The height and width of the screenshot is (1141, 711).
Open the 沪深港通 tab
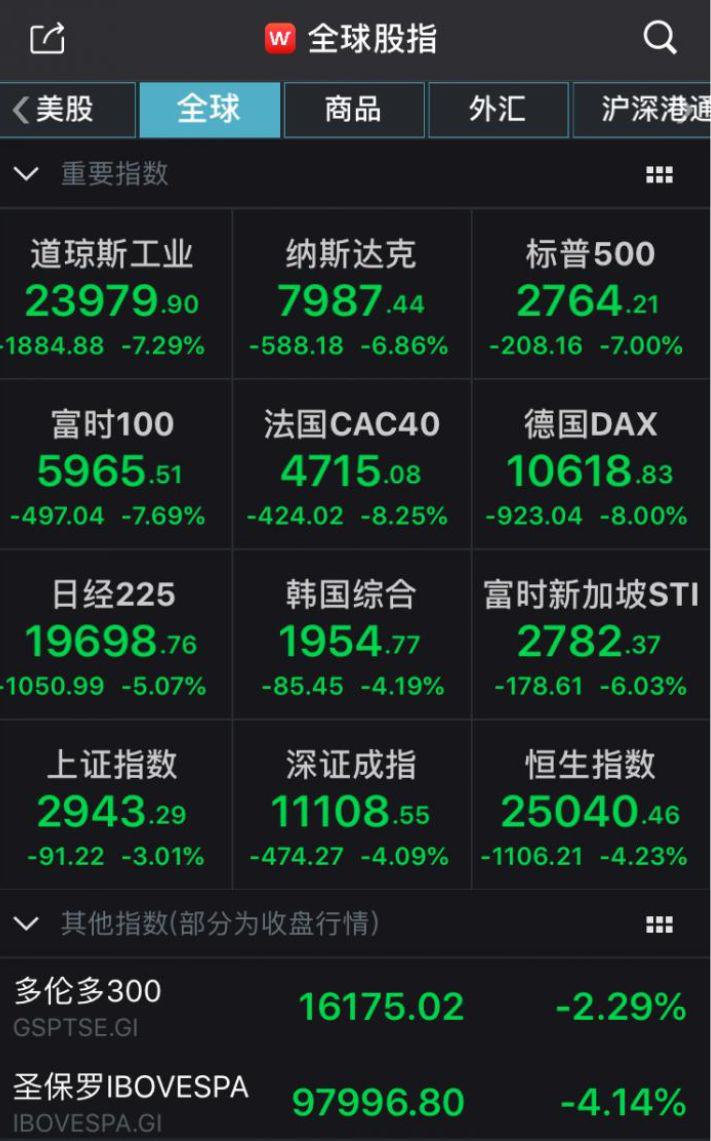tap(645, 109)
